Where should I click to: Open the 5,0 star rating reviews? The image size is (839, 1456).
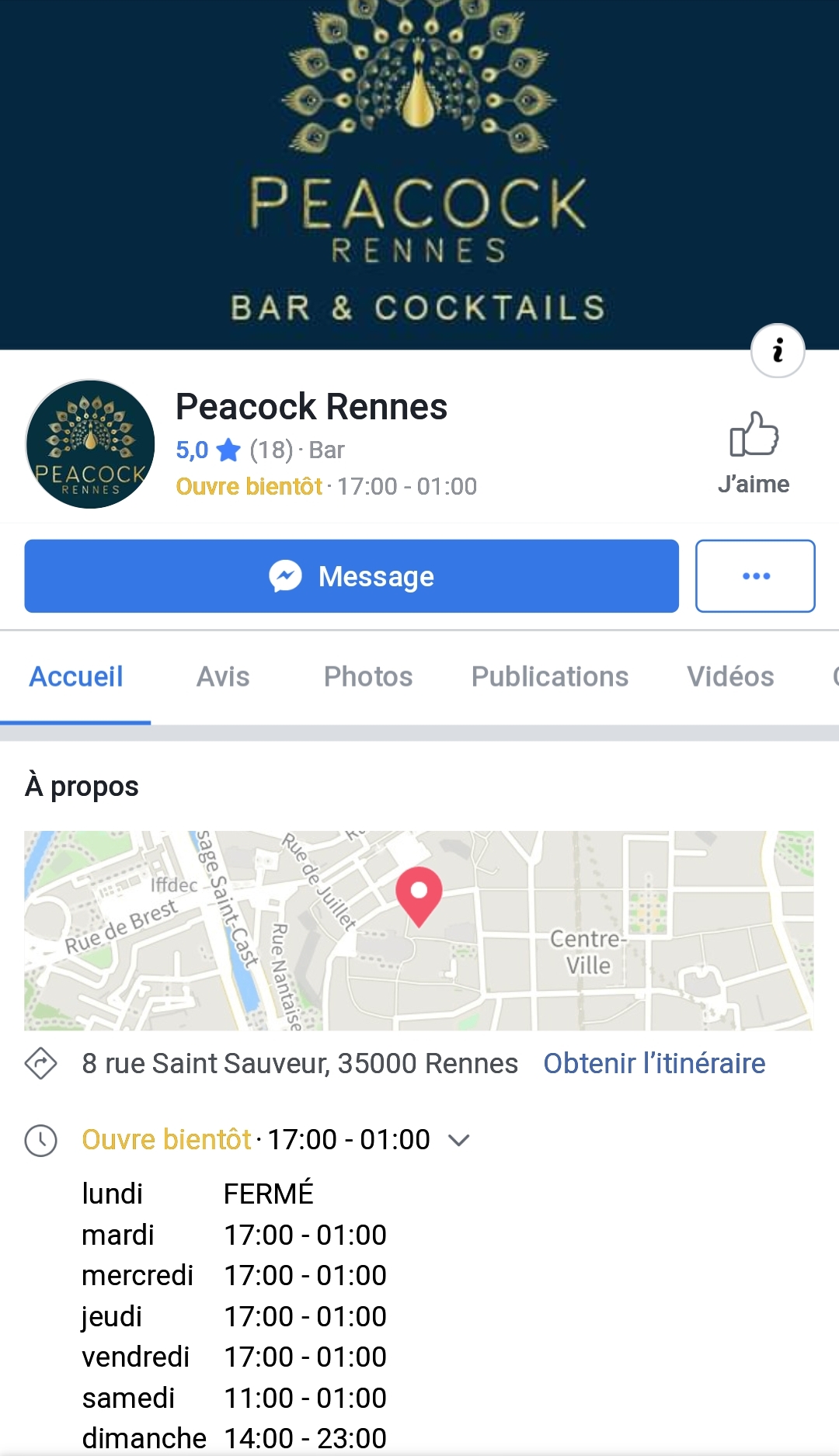coord(208,450)
